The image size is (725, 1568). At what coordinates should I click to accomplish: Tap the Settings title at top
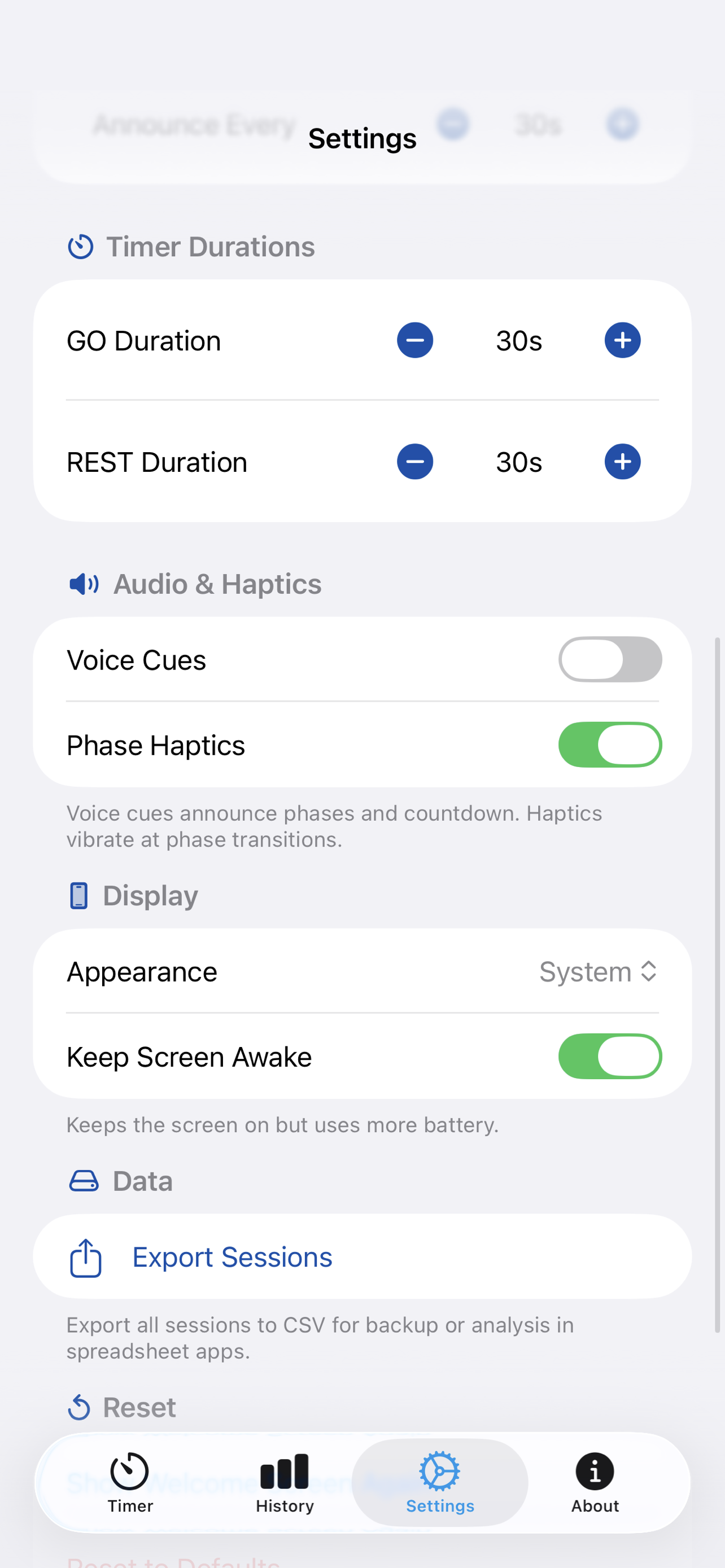(362, 138)
